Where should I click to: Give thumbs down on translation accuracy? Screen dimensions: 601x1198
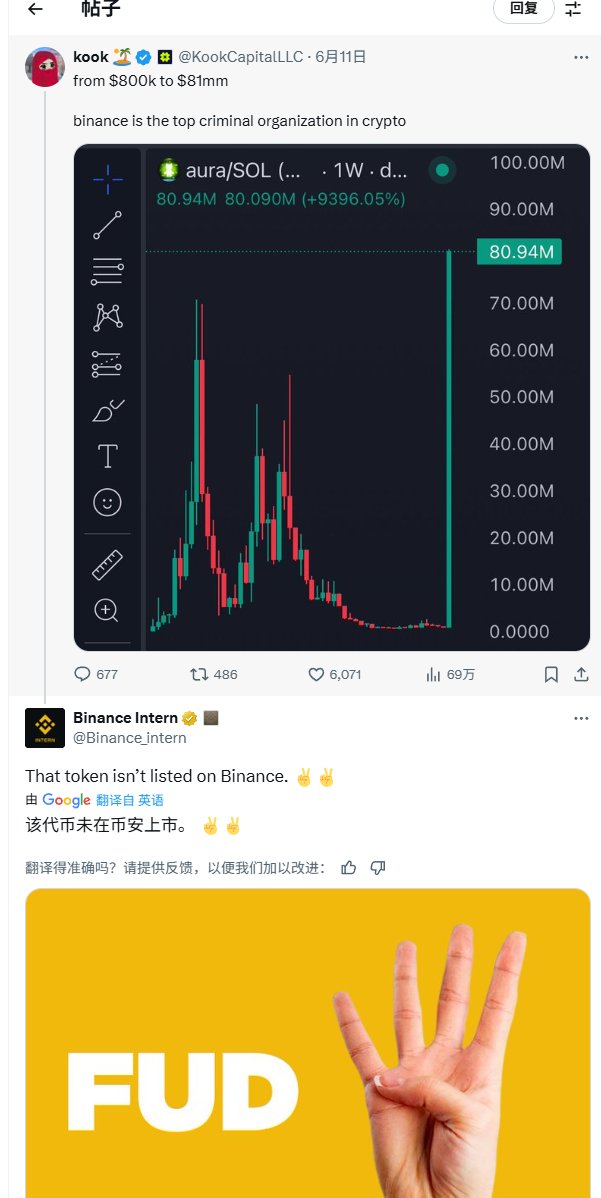point(377,867)
